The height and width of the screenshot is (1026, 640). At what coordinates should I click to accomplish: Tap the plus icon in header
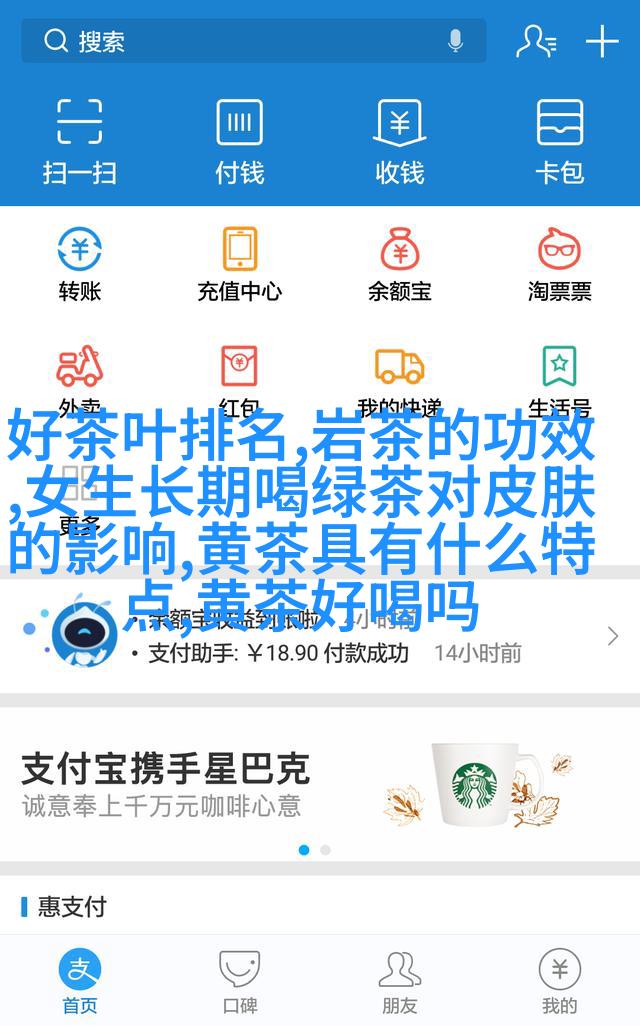click(x=602, y=41)
